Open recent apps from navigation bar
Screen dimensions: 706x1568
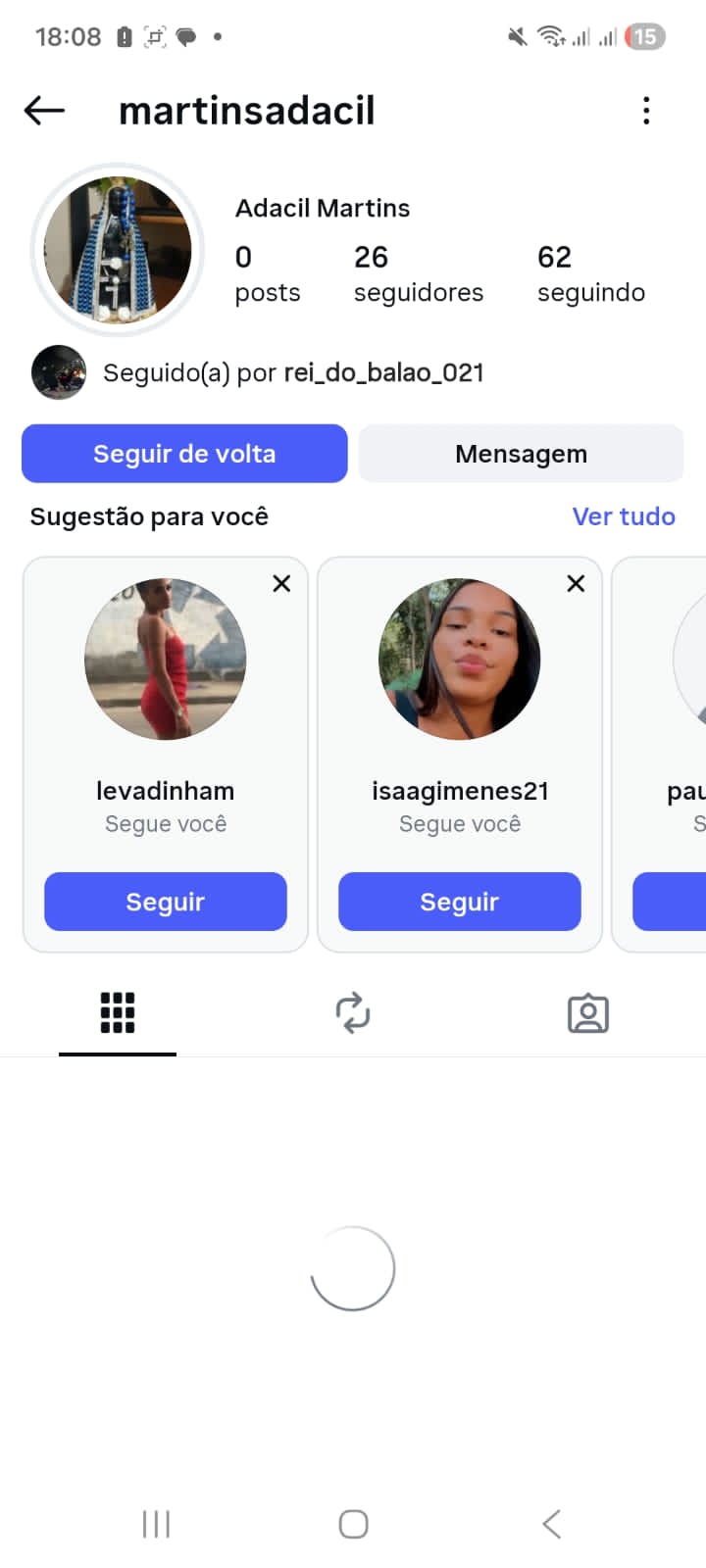pyautogui.click(x=156, y=1524)
